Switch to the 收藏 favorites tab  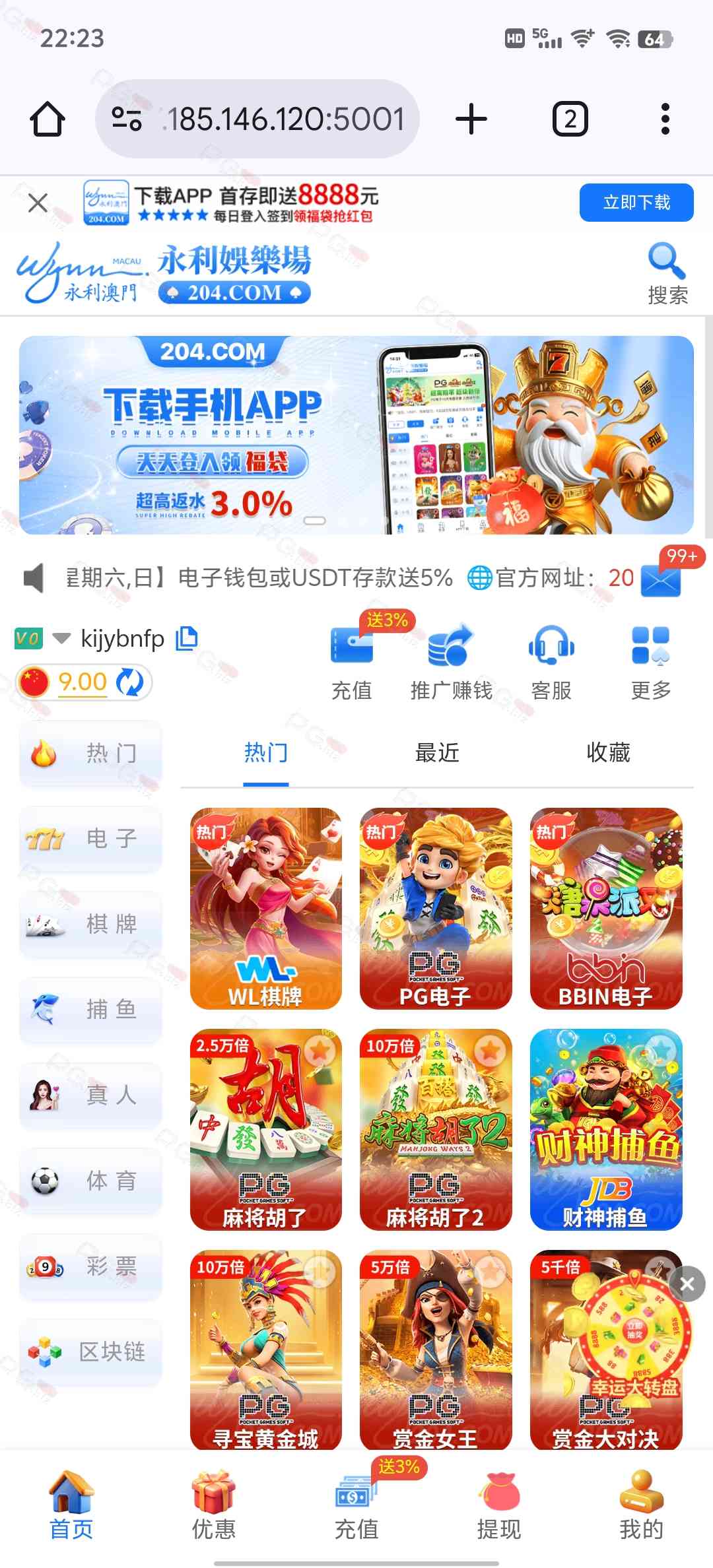[608, 752]
